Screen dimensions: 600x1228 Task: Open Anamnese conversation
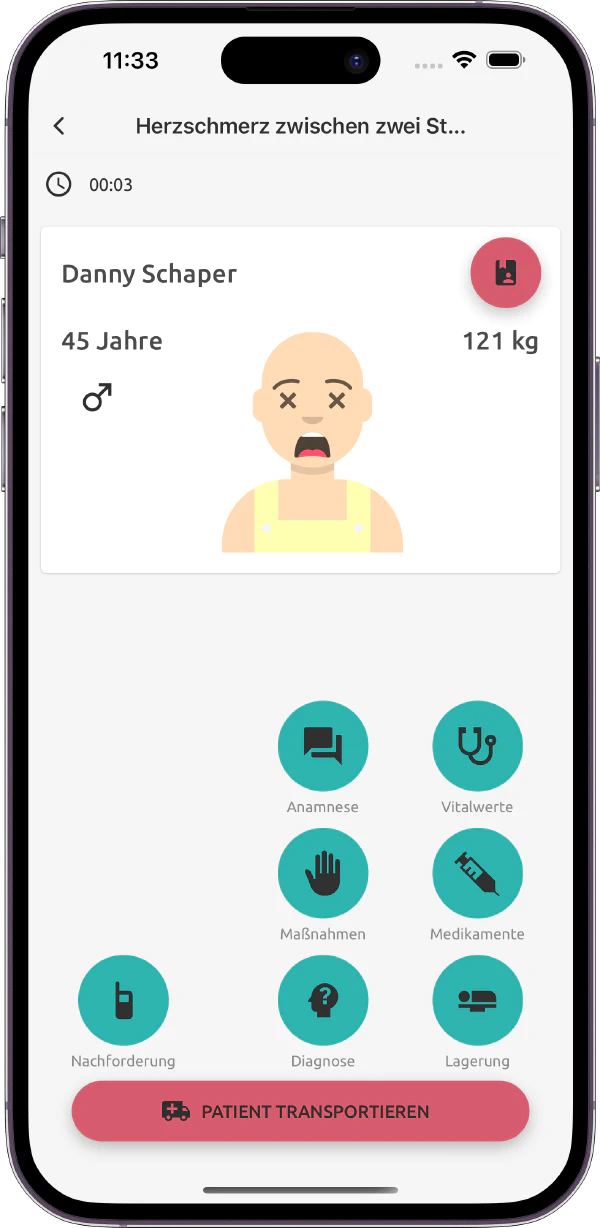pos(323,746)
